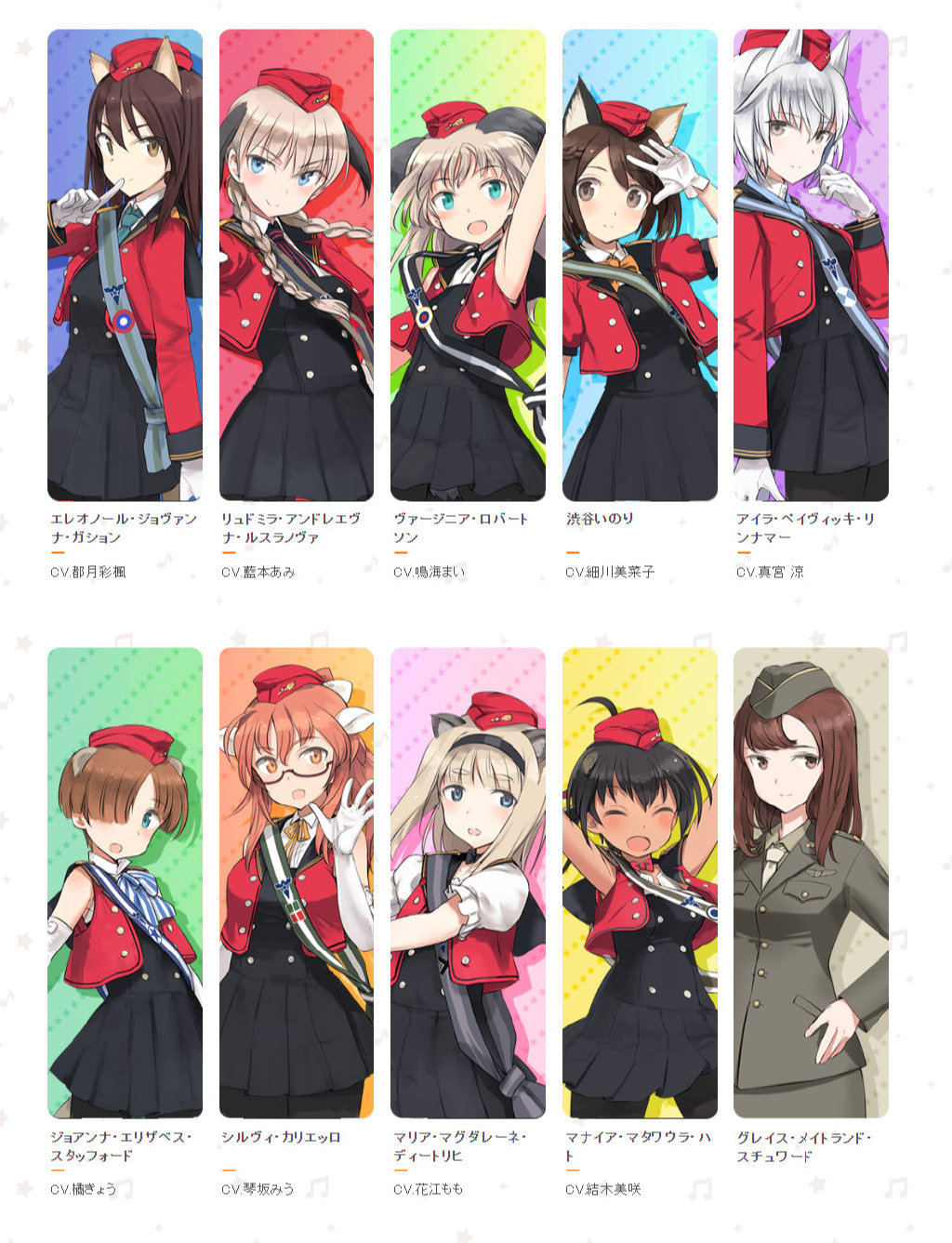View Aila Paivikki Linnamaa's character card

pyautogui.click(x=811, y=265)
